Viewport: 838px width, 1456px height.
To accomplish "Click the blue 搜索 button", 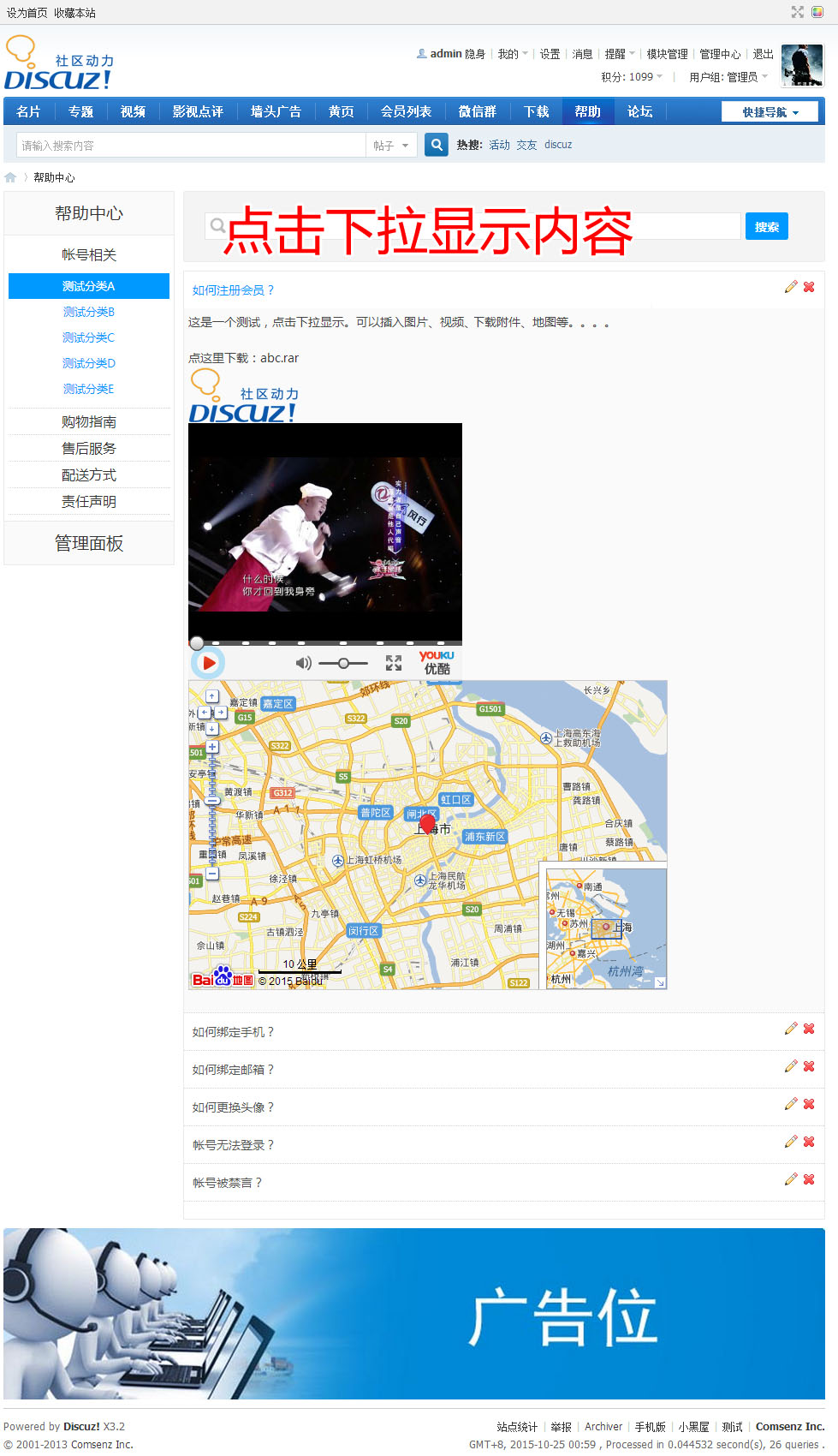I will tap(766, 227).
